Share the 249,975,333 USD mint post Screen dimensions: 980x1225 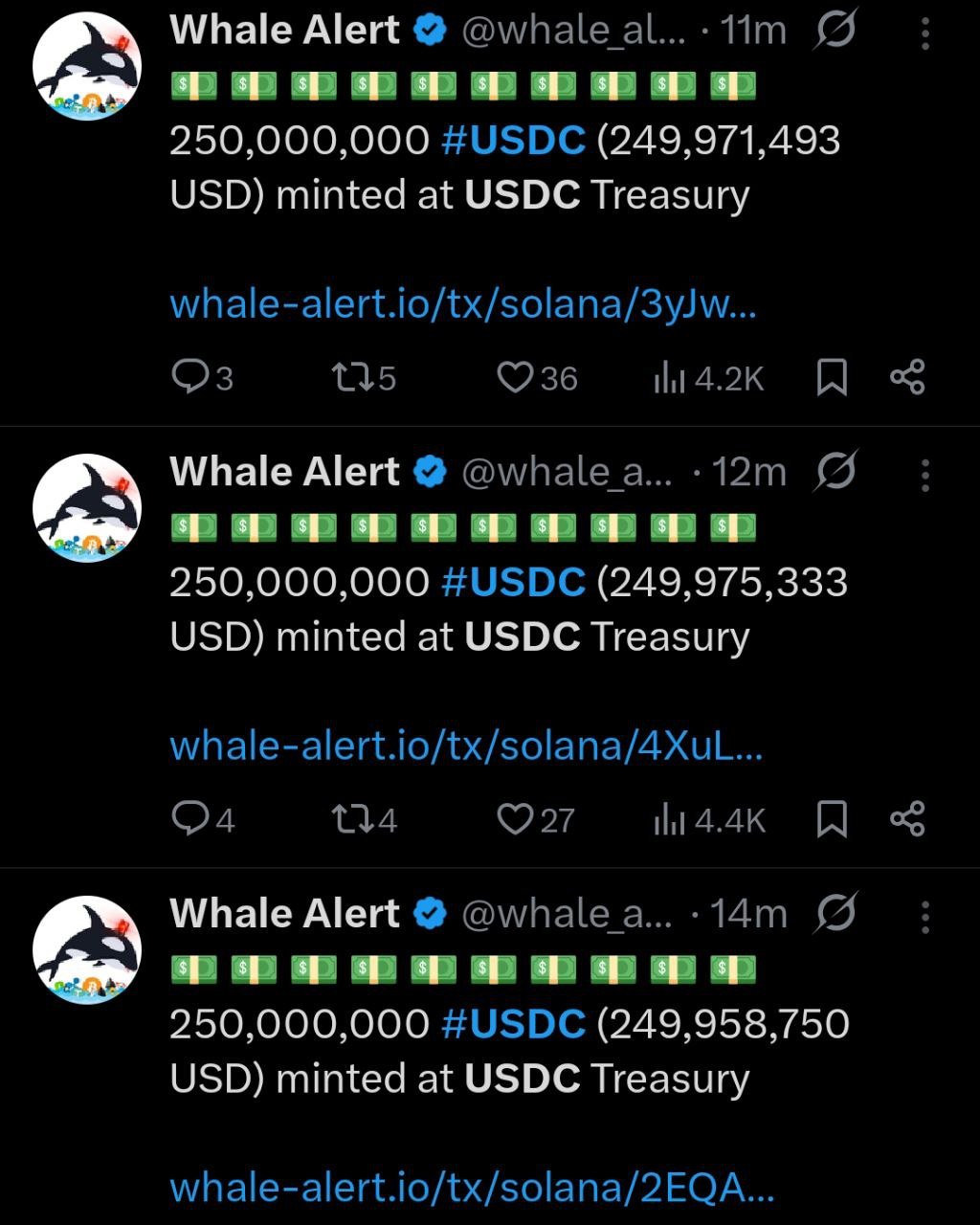907,819
